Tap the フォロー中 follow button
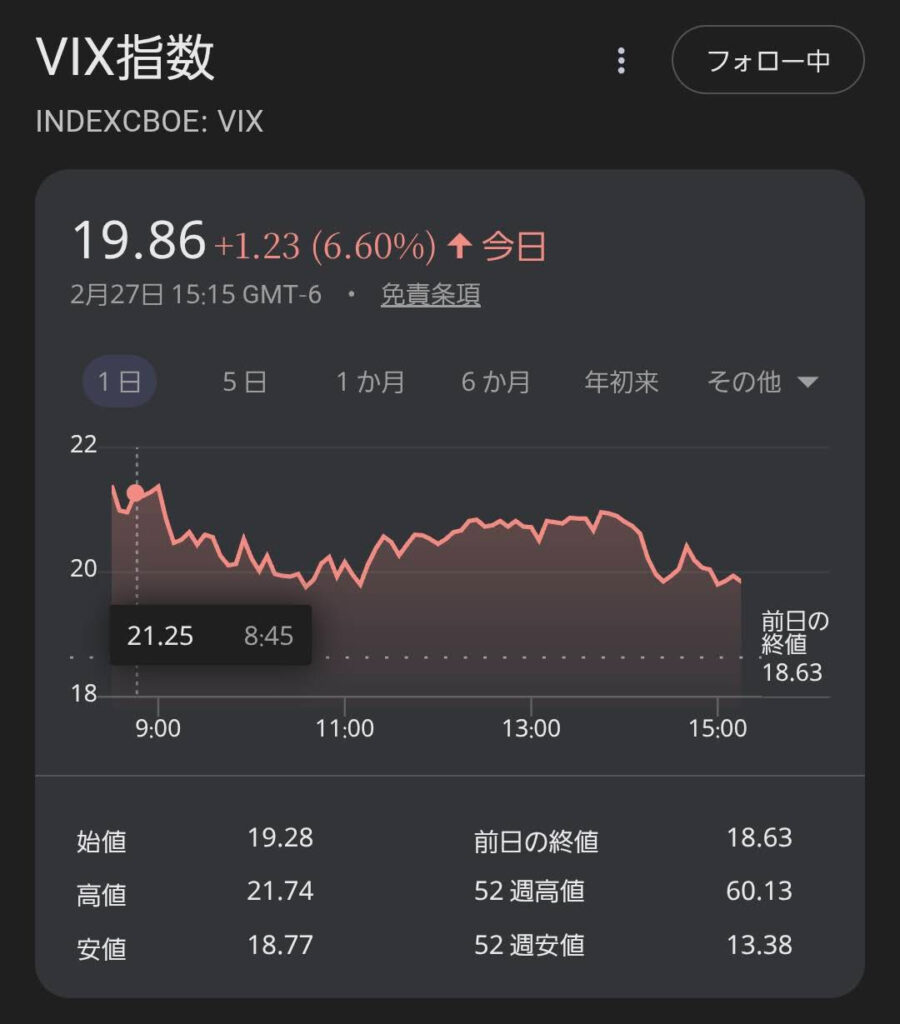The image size is (900, 1024). coord(768,61)
